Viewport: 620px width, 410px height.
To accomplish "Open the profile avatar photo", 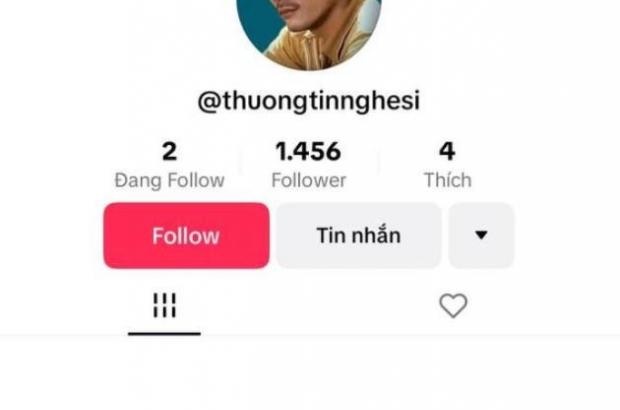I will pyautogui.click(x=309, y=28).
